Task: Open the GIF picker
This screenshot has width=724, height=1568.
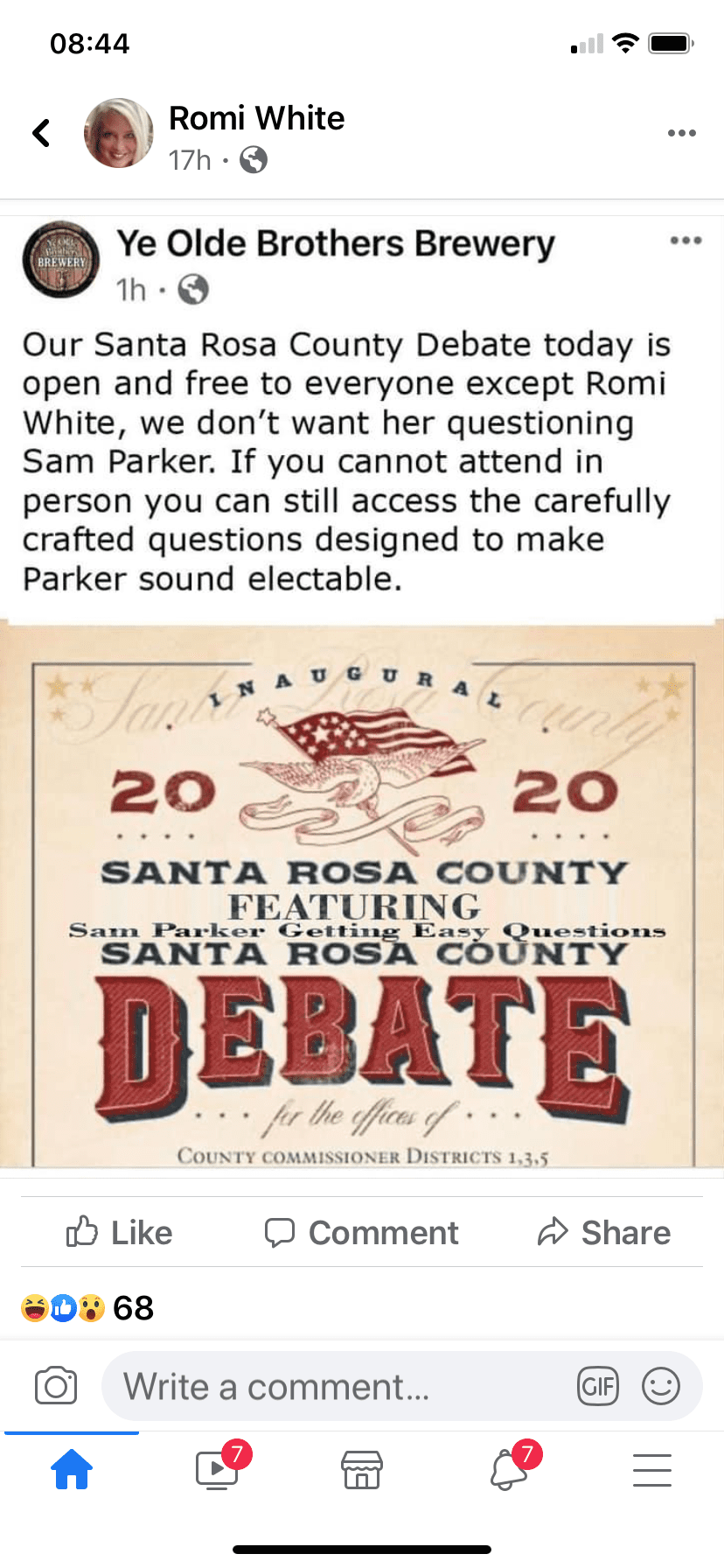Action: pos(598,1386)
